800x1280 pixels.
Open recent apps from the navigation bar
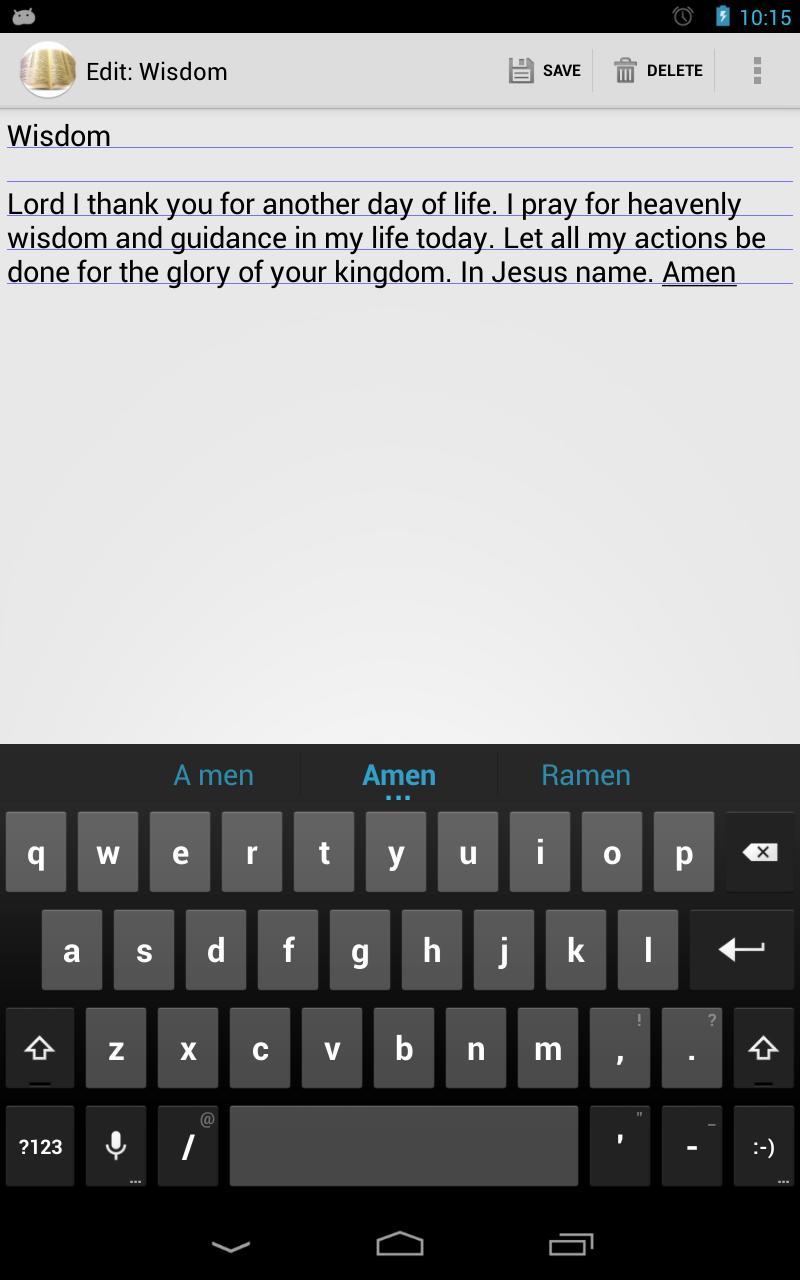[x=568, y=1246]
